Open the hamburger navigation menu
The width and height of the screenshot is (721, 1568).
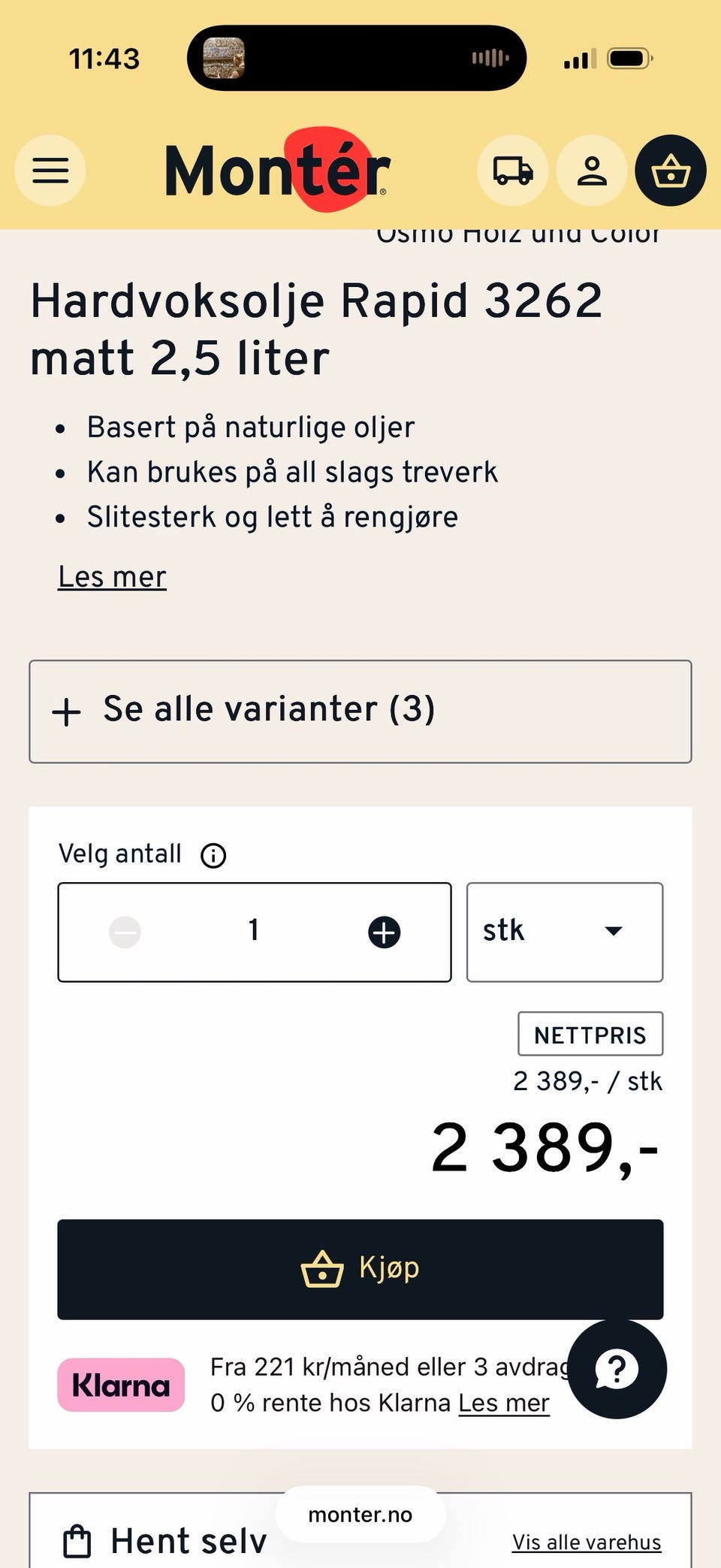(49, 171)
